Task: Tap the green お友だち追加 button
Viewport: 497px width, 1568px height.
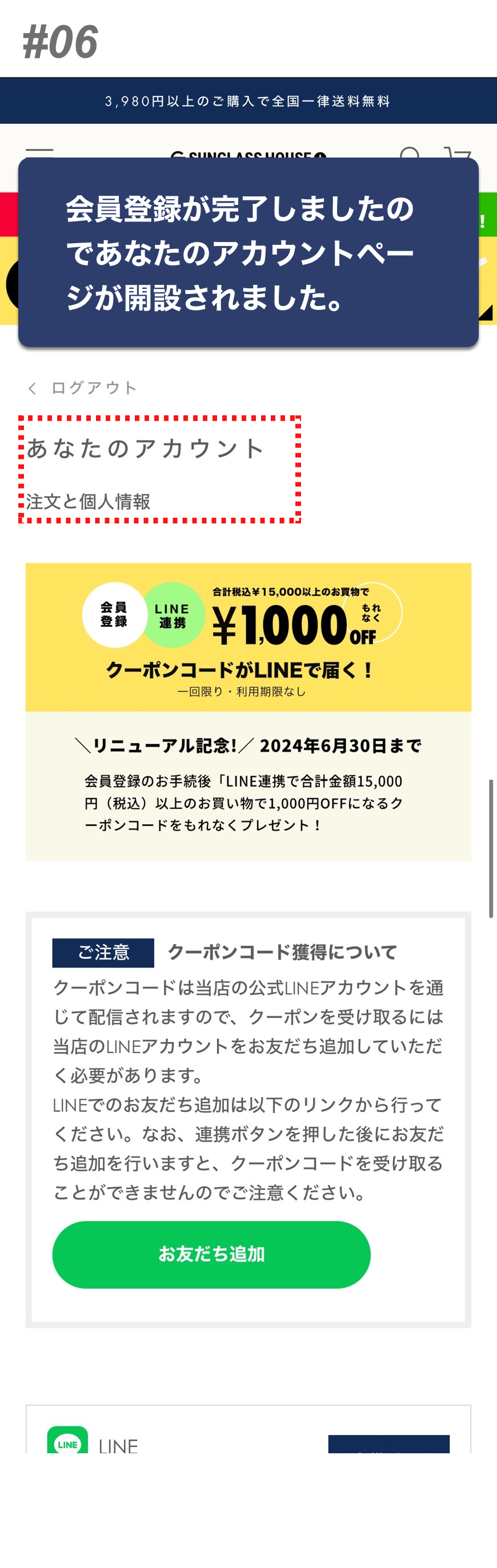Action: pos(211,1254)
